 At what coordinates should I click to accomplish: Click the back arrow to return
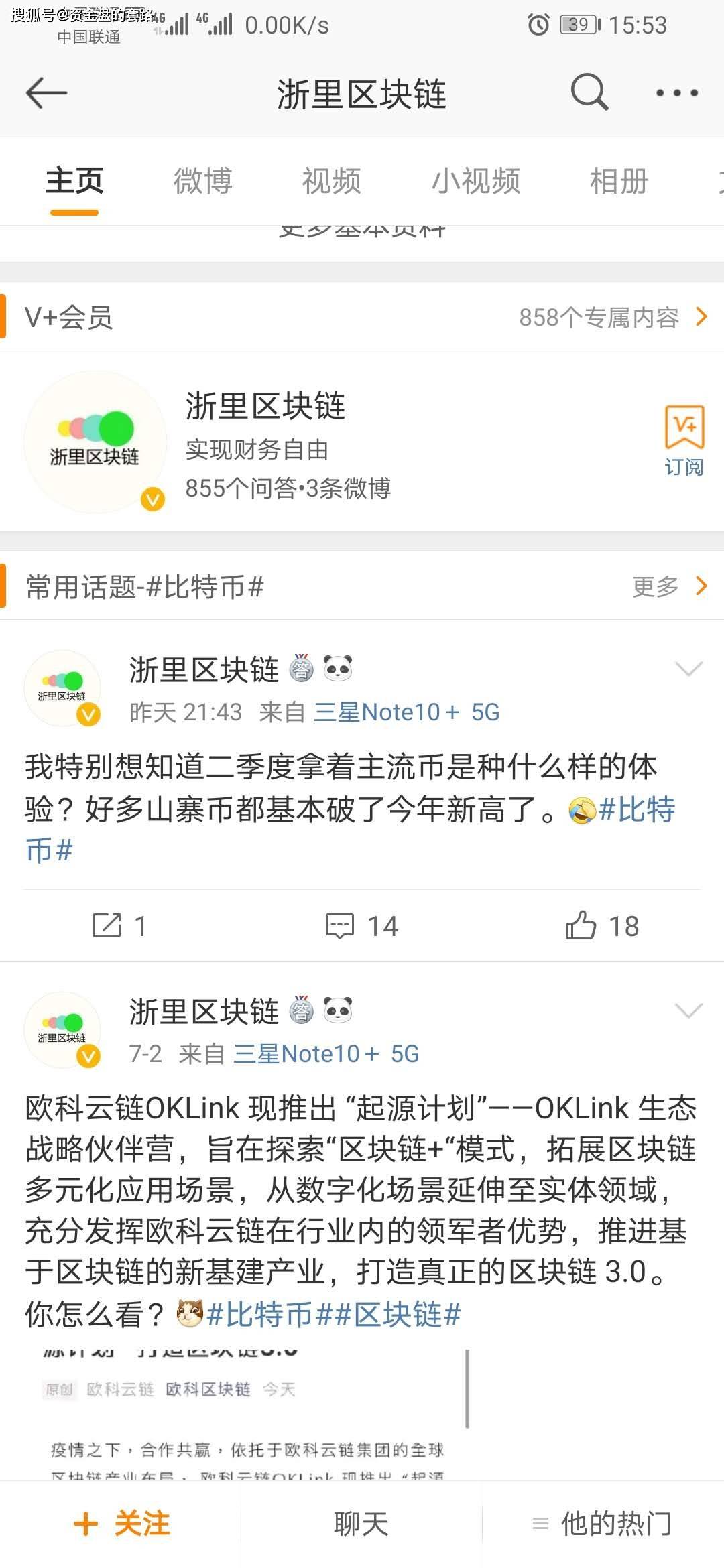pyautogui.click(x=44, y=94)
